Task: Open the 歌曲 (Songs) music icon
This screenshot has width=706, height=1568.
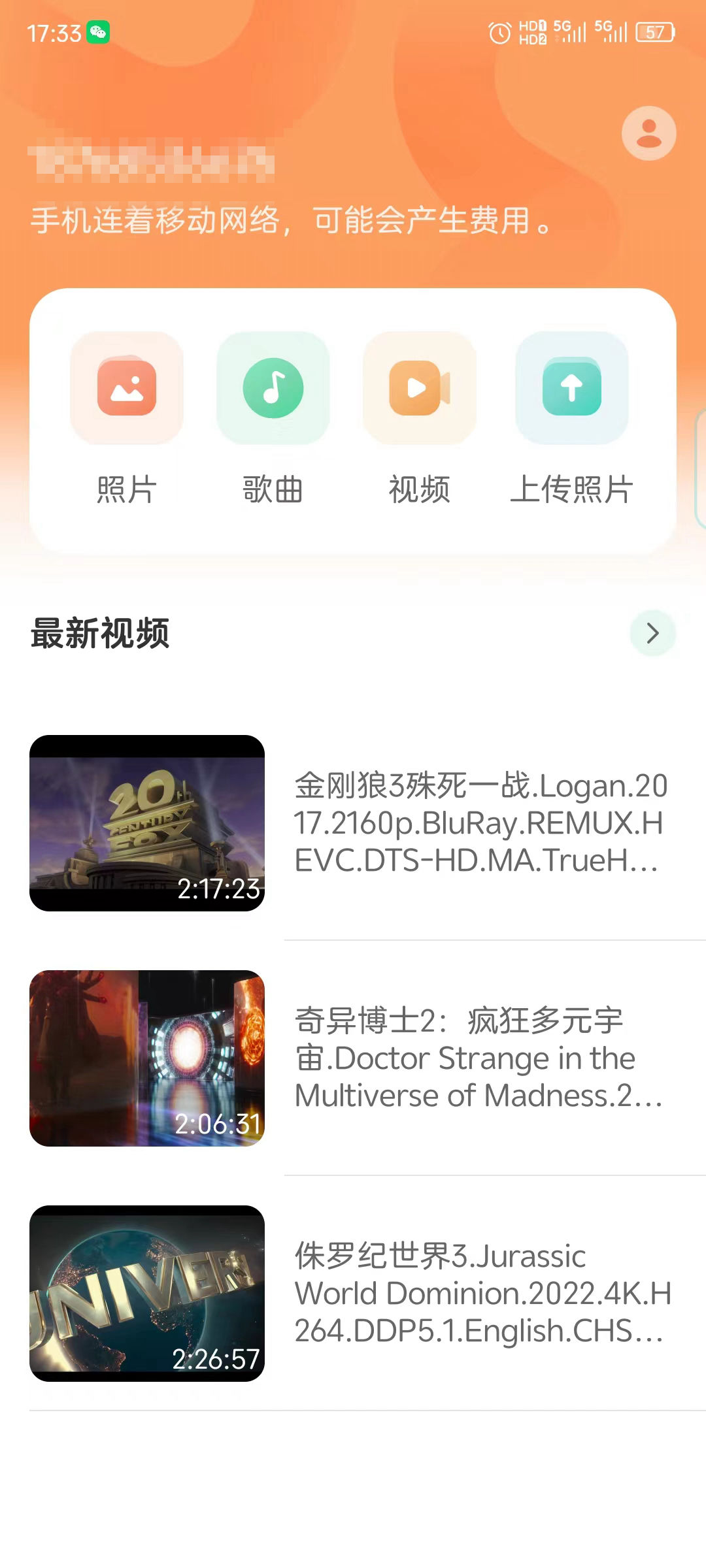Action: click(x=273, y=389)
